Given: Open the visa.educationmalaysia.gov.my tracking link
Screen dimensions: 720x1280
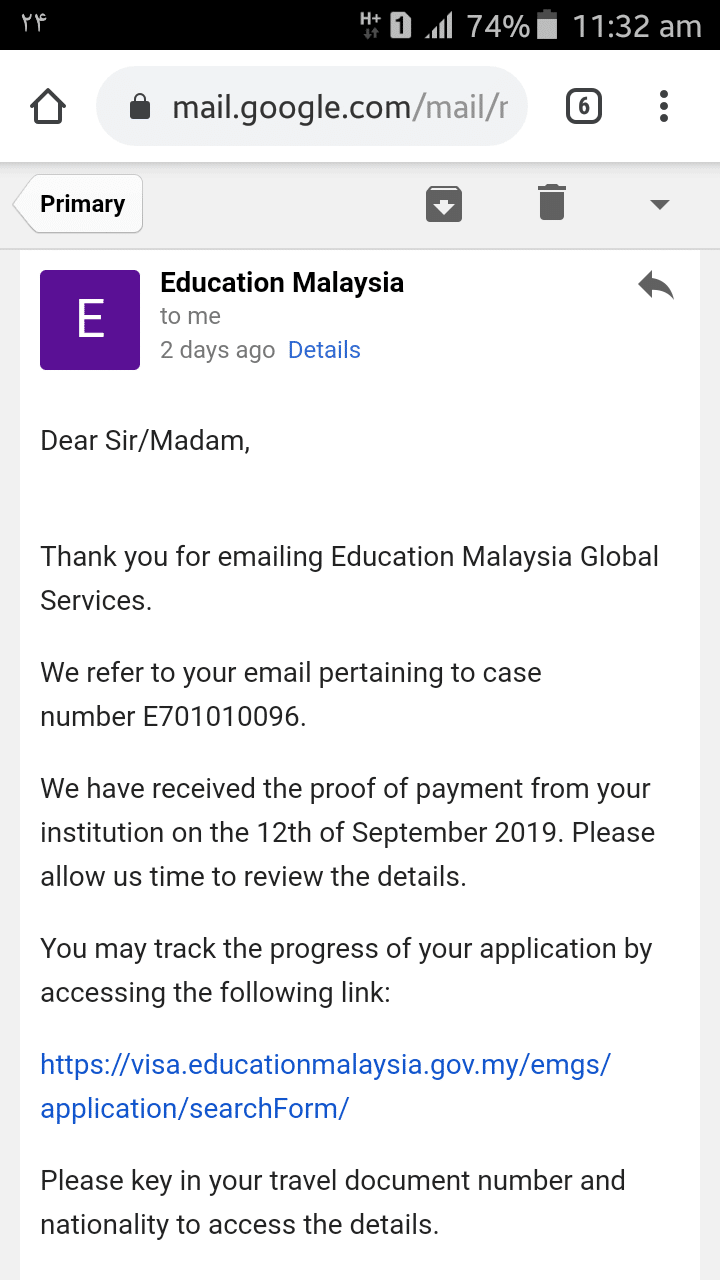Looking at the screenshot, I should pos(324,1086).
